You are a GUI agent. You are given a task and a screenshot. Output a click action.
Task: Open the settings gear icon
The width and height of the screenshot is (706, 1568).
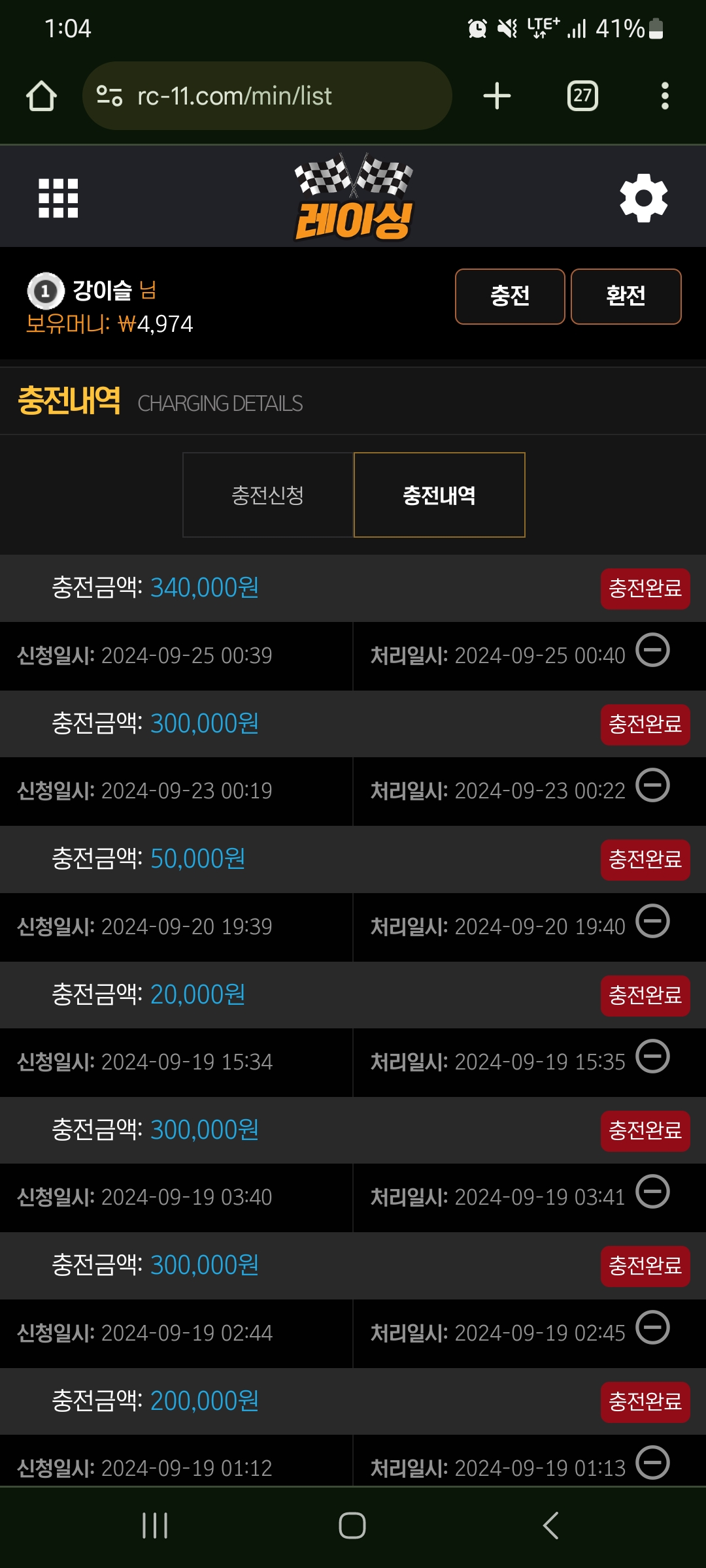[644, 198]
